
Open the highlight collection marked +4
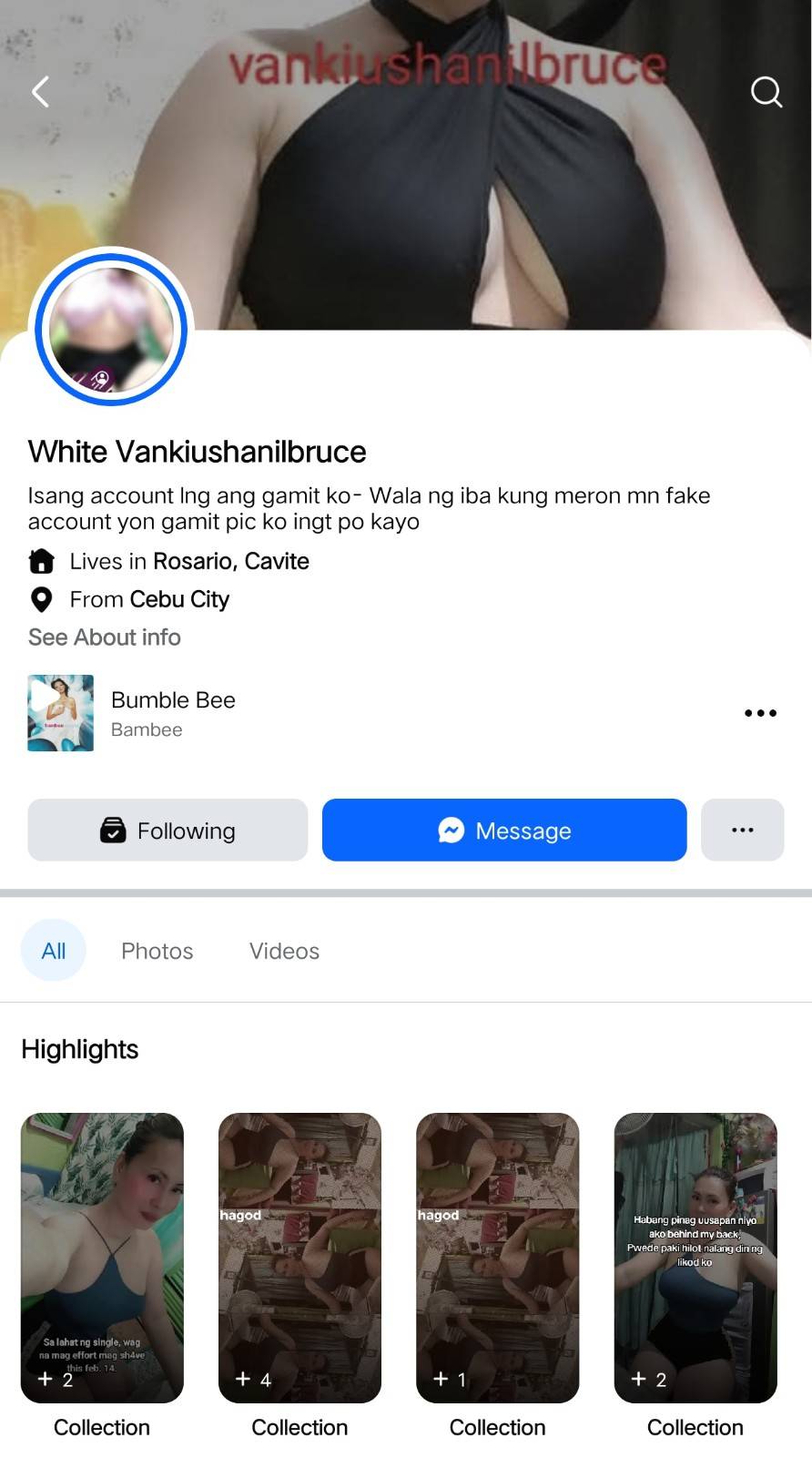[x=299, y=1257]
